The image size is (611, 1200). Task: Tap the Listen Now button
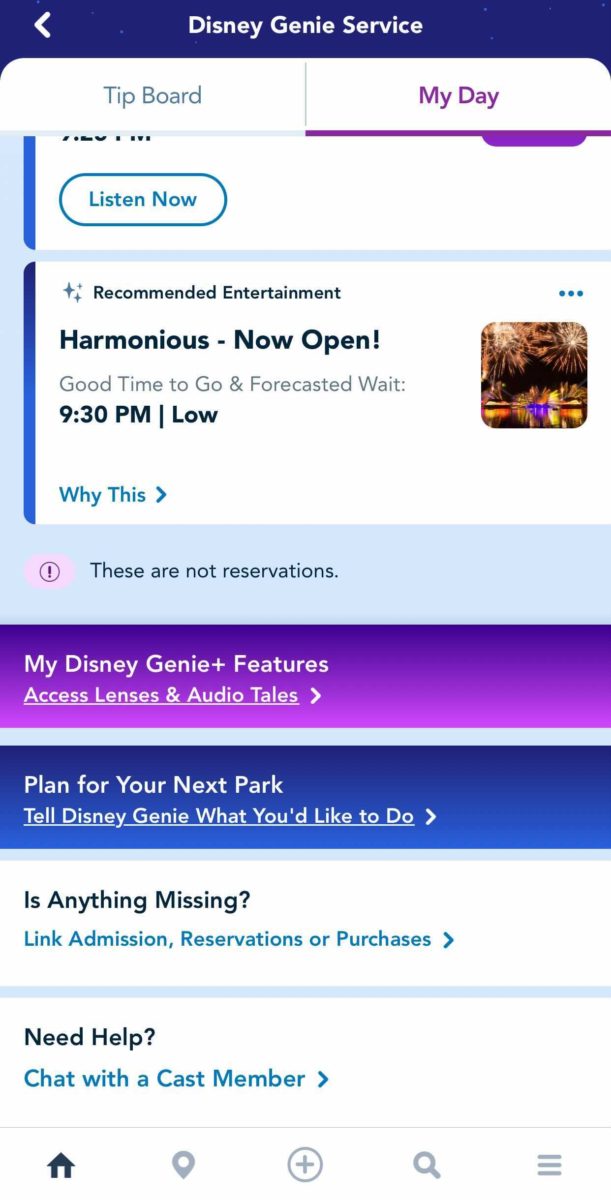[143, 199]
